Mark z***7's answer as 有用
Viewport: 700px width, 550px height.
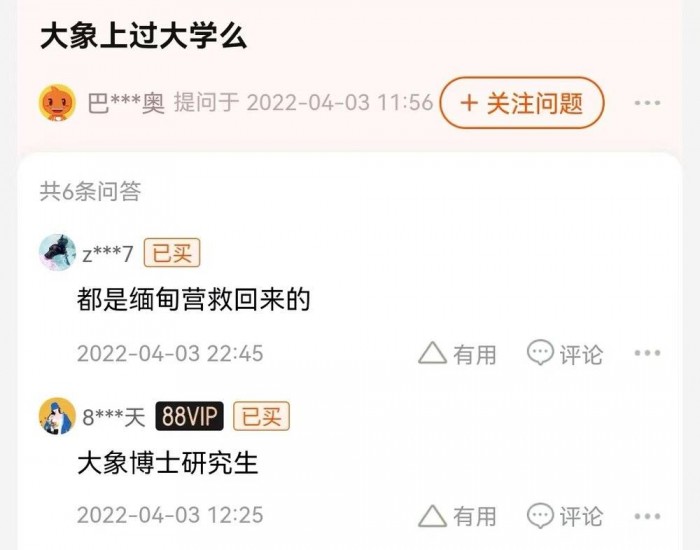[x=457, y=354]
